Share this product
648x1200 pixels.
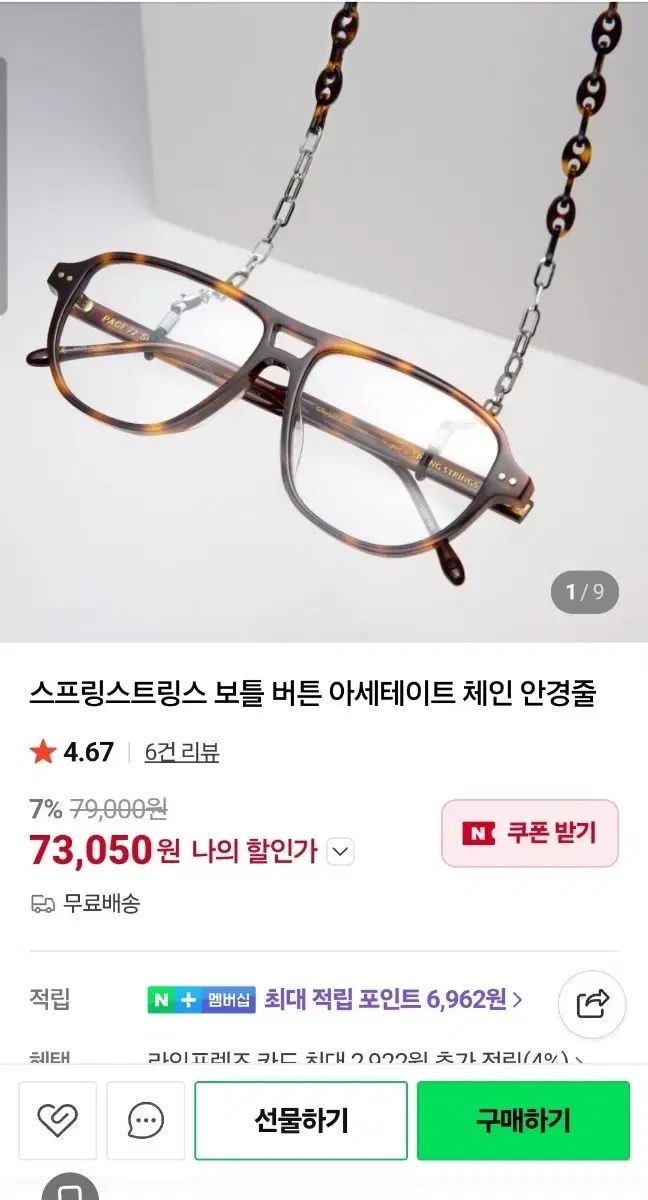pyautogui.click(x=592, y=1003)
